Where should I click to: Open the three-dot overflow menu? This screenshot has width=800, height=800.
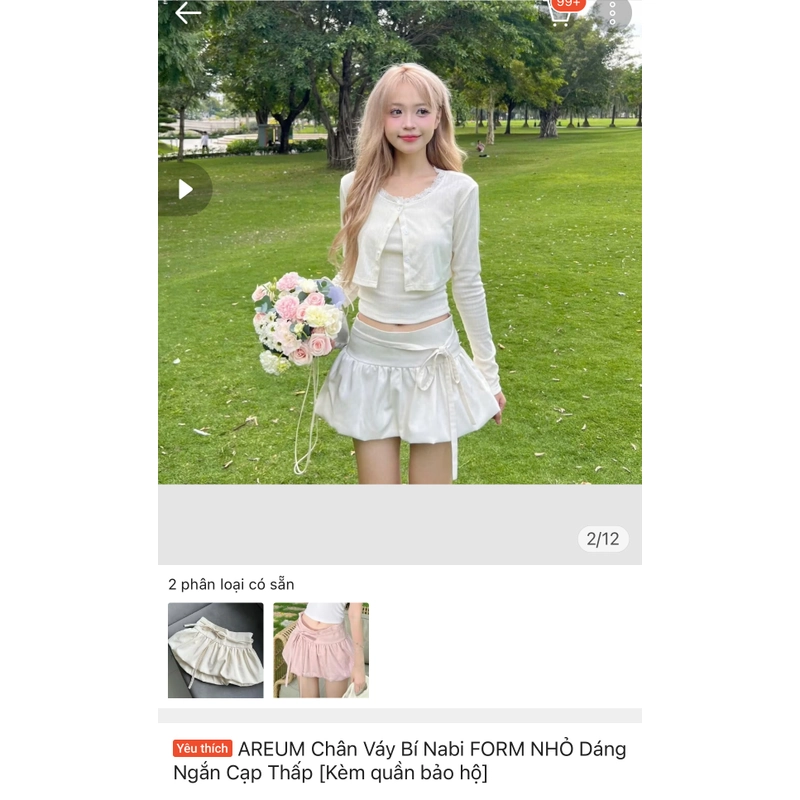(x=612, y=13)
